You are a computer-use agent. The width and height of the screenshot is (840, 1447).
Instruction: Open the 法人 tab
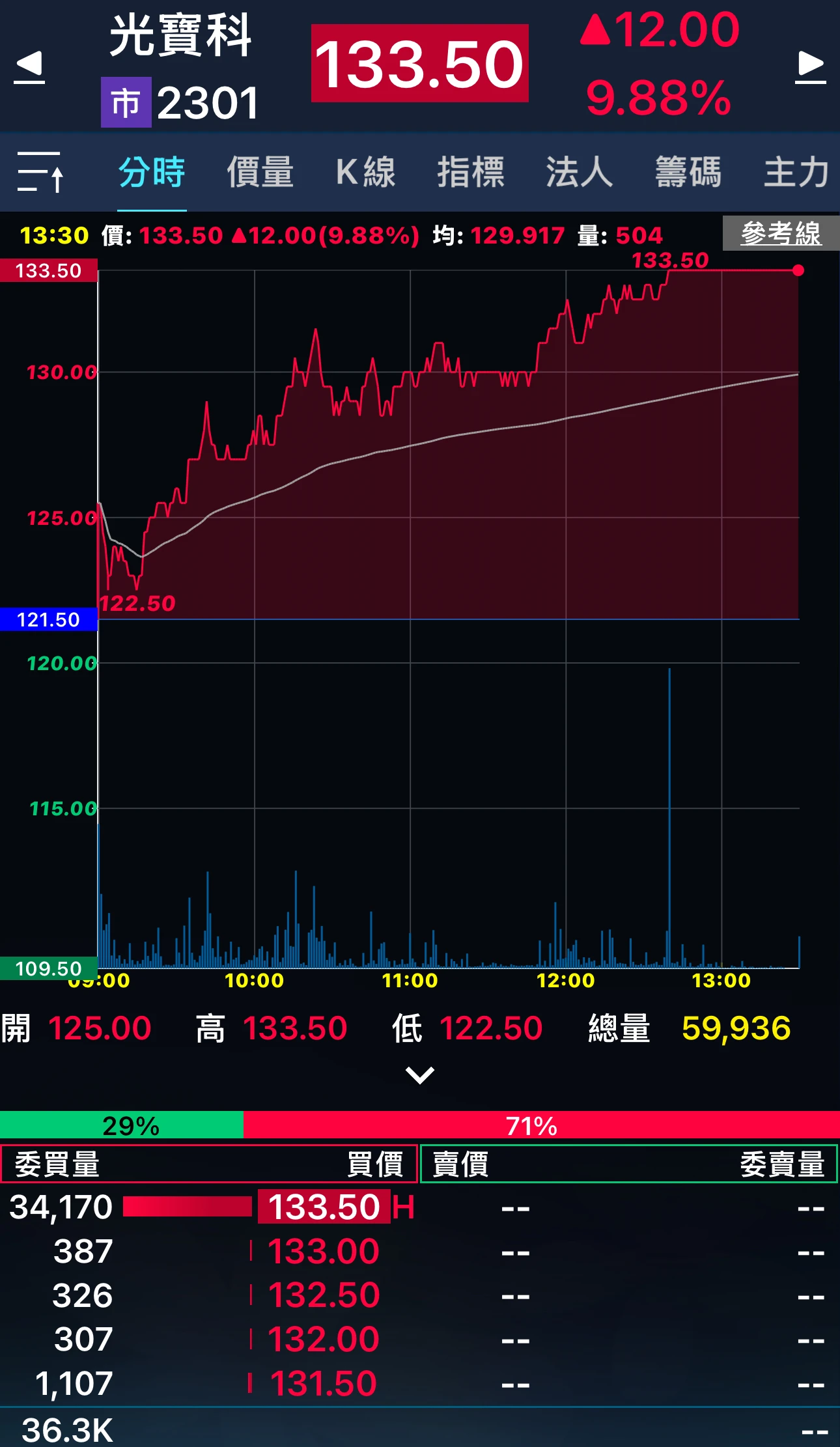point(579,173)
